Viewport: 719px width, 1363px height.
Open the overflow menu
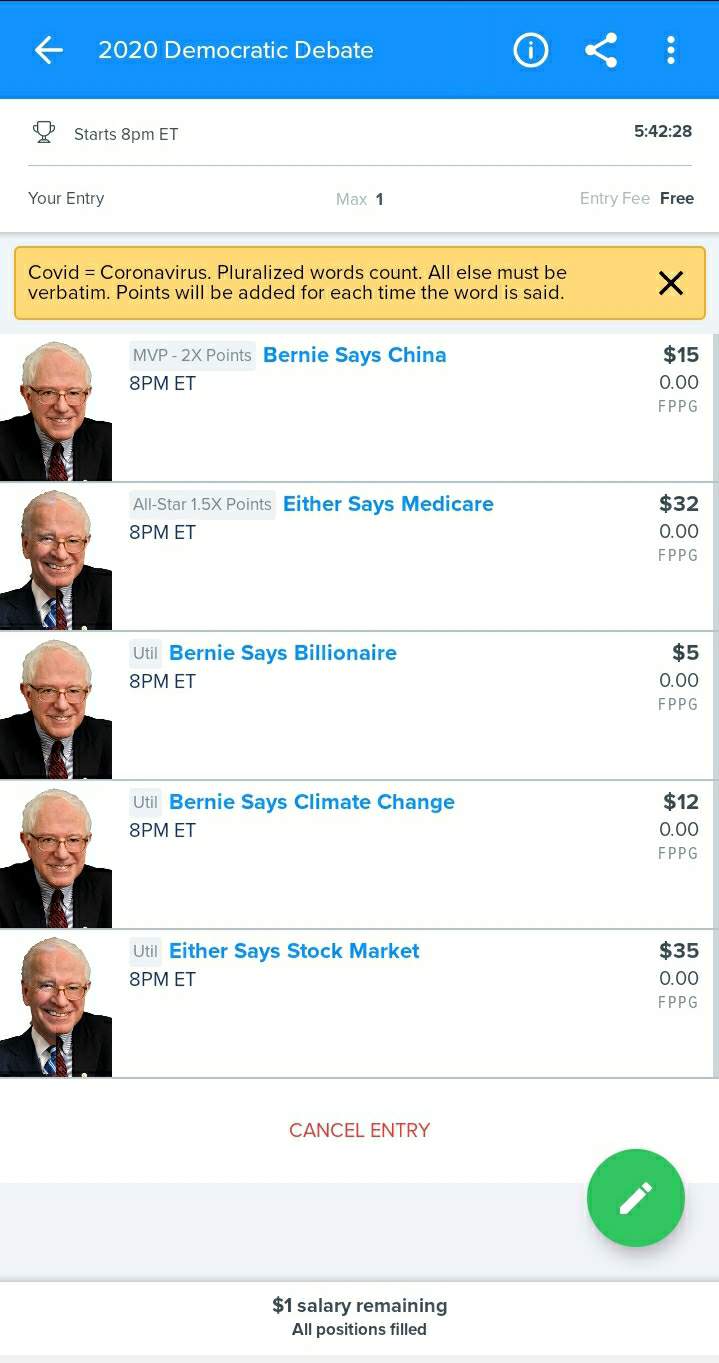pyautogui.click(x=670, y=50)
